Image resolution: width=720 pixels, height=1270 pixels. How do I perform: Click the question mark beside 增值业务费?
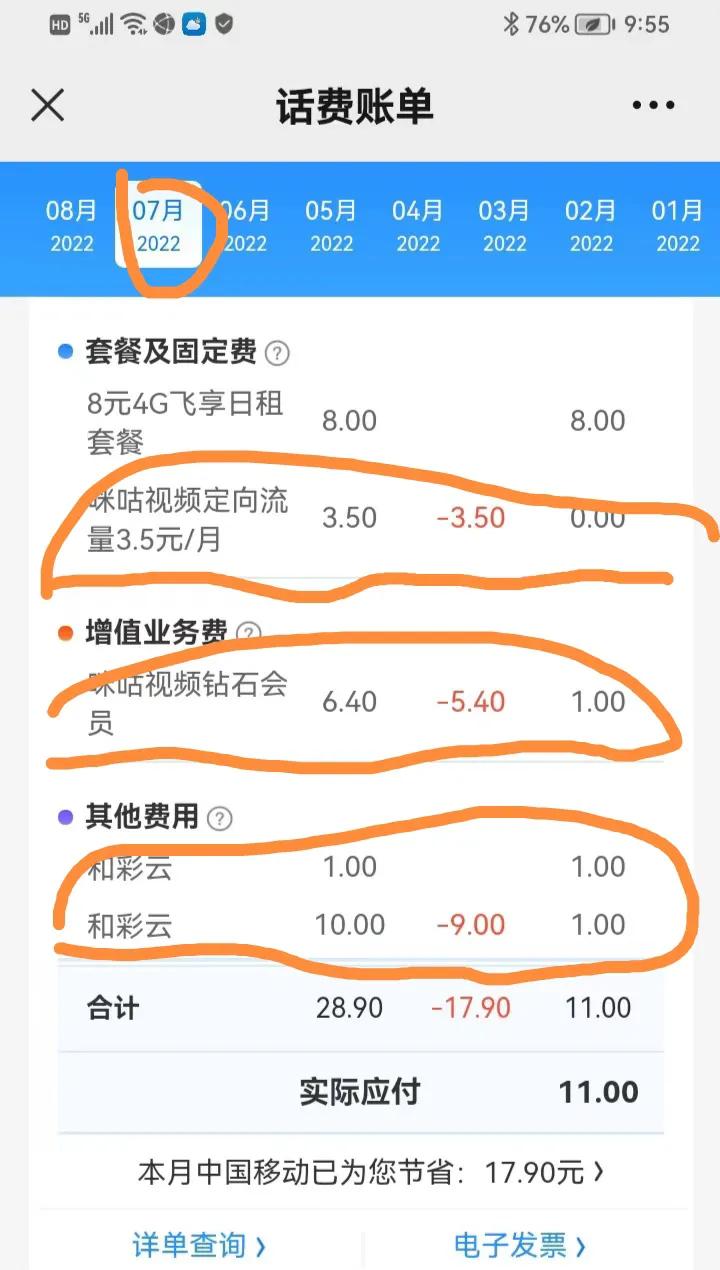point(246,633)
